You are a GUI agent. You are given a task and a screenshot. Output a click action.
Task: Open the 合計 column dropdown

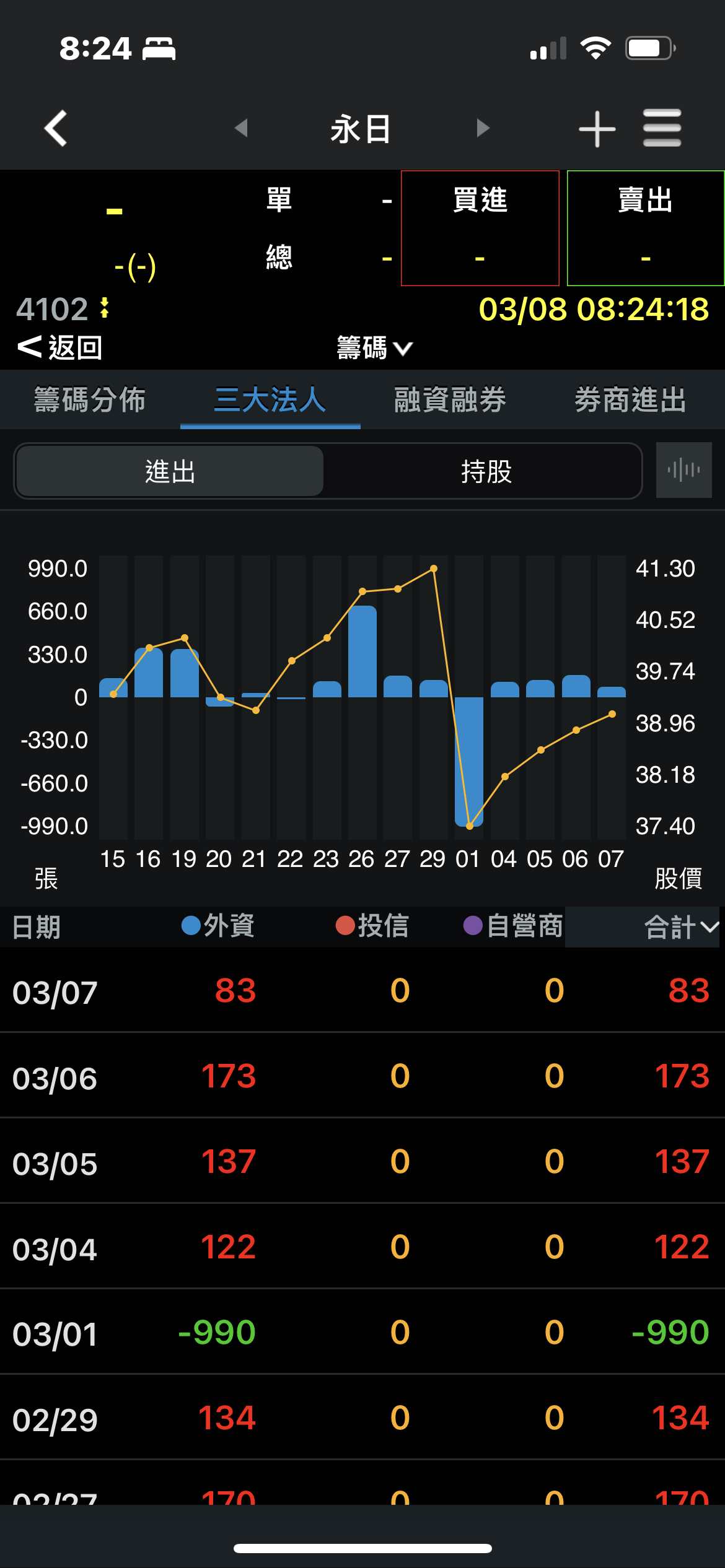(x=681, y=927)
